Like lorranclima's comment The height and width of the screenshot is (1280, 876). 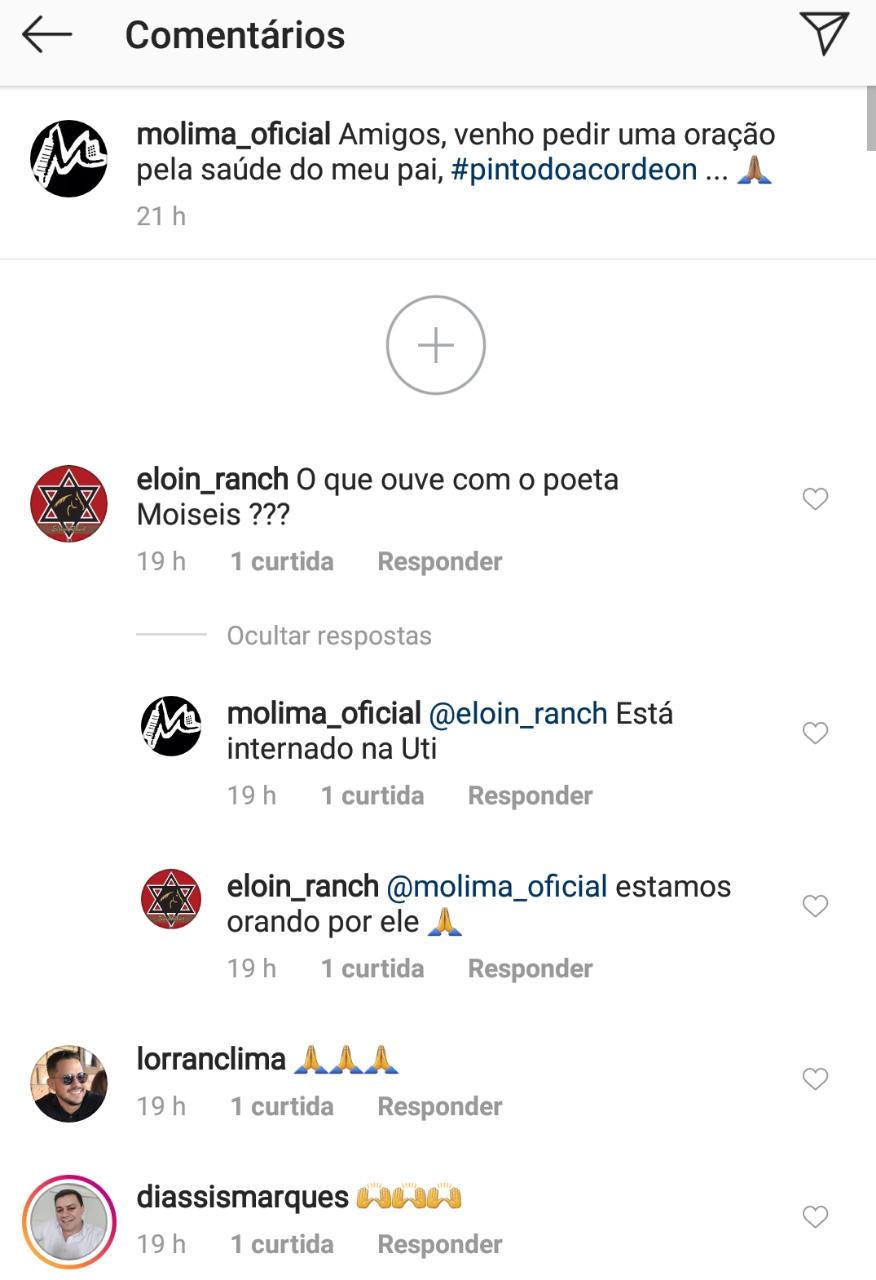tap(816, 1079)
